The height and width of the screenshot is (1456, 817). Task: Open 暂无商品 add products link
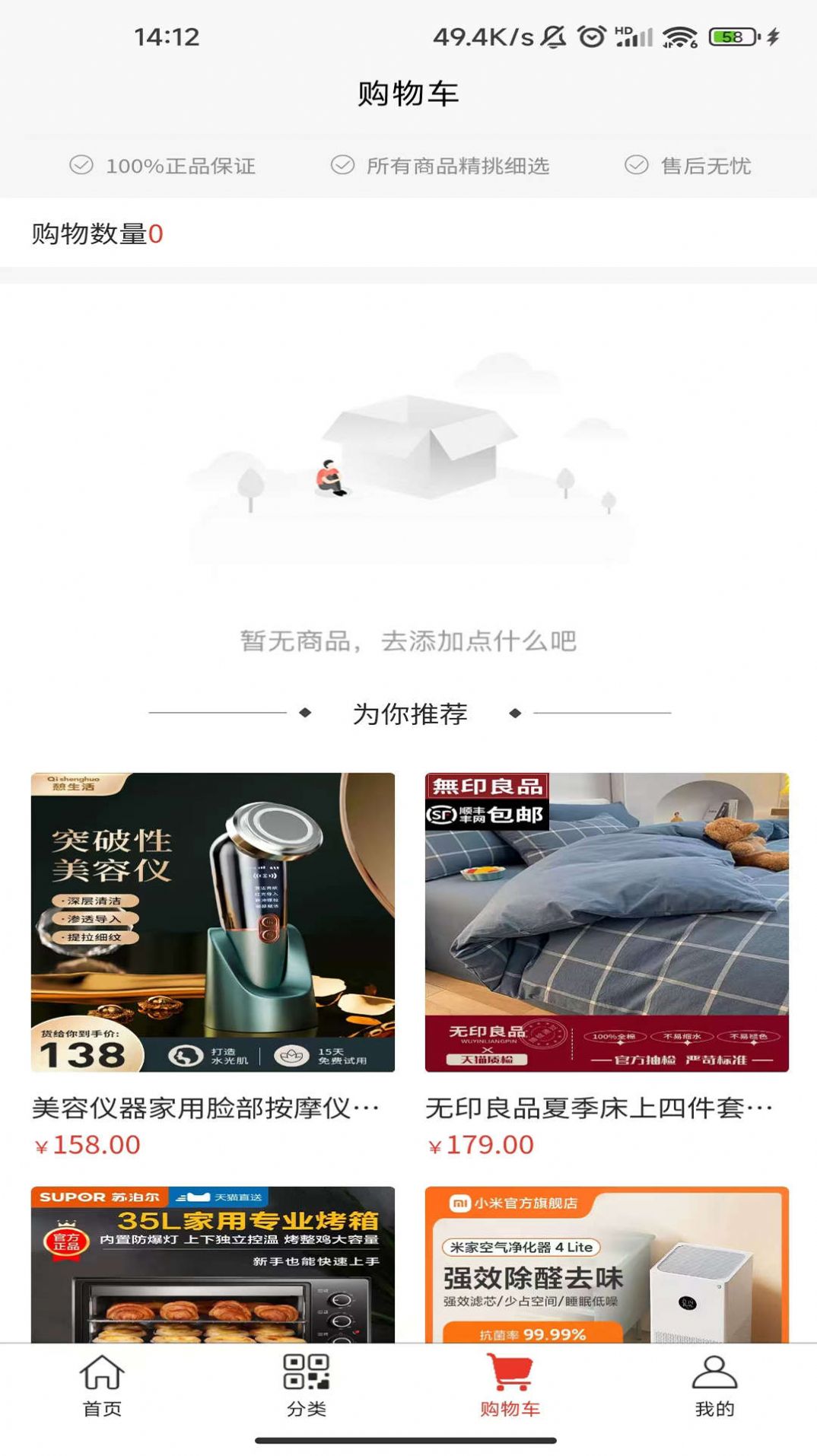(x=408, y=641)
